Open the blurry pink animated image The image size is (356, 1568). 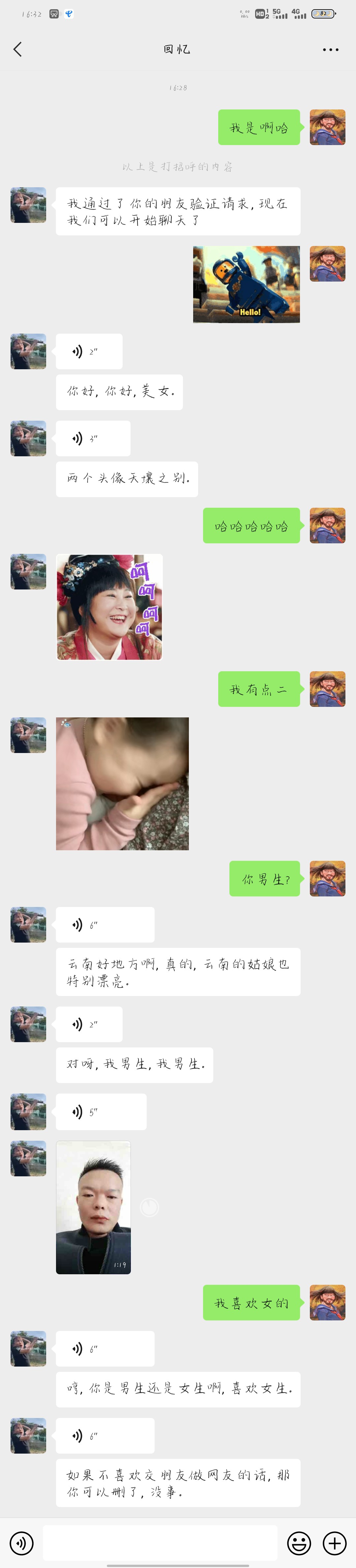point(122,783)
